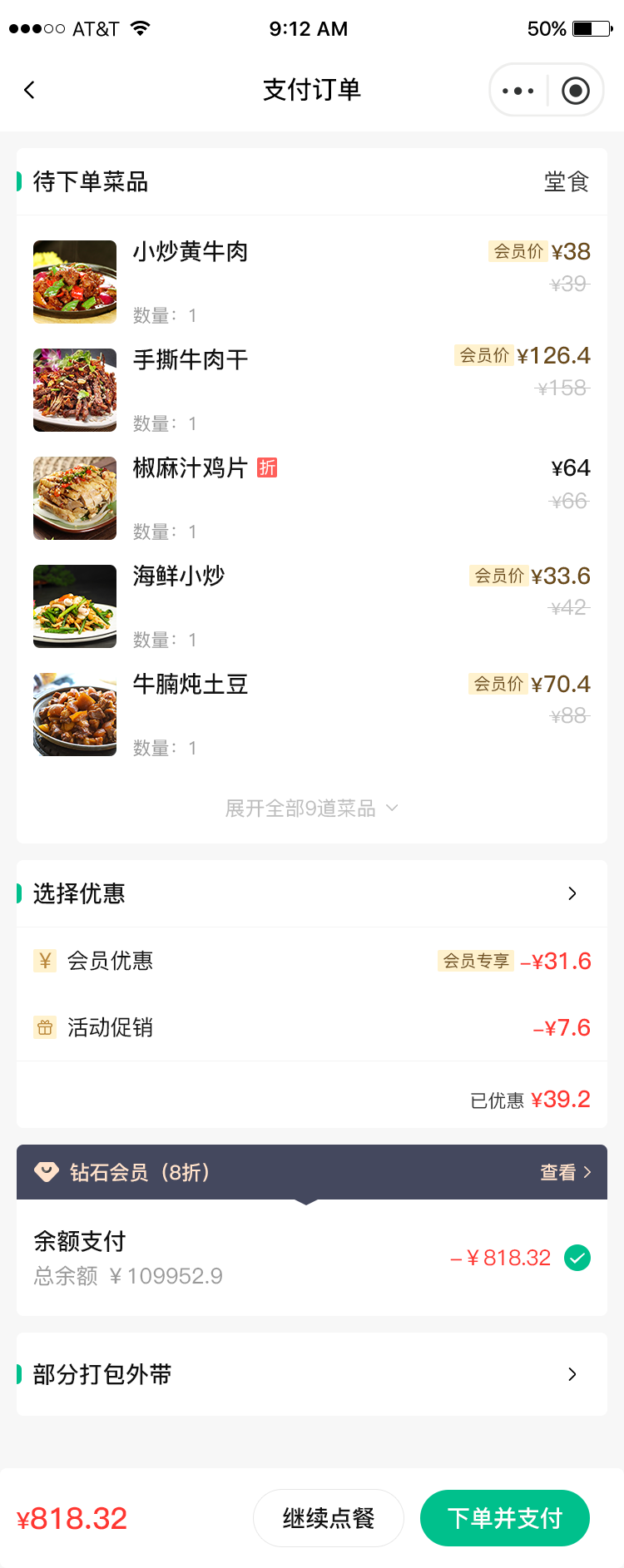Tap the Wi-Fi icon in the status bar
The width and height of the screenshot is (624, 1568).
140,27
